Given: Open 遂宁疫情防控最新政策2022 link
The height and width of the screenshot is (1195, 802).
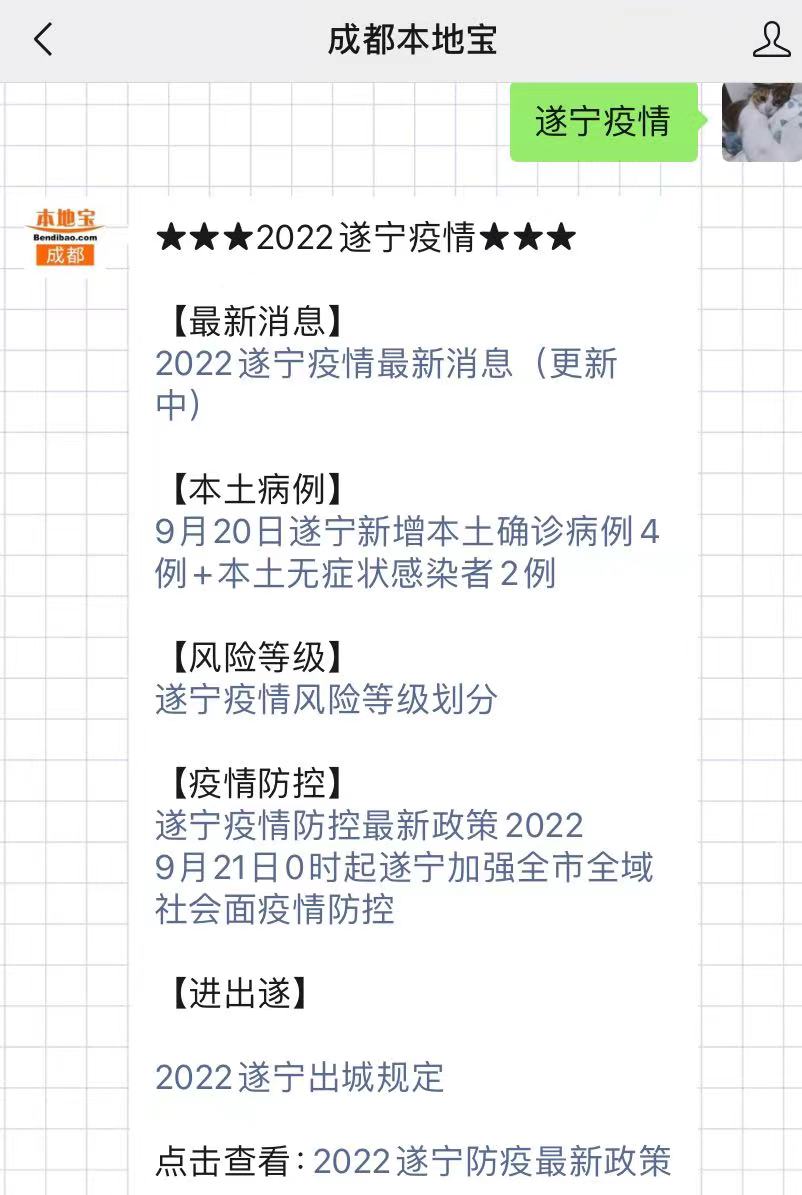Looking at the screenshot, I should point(369,826).
